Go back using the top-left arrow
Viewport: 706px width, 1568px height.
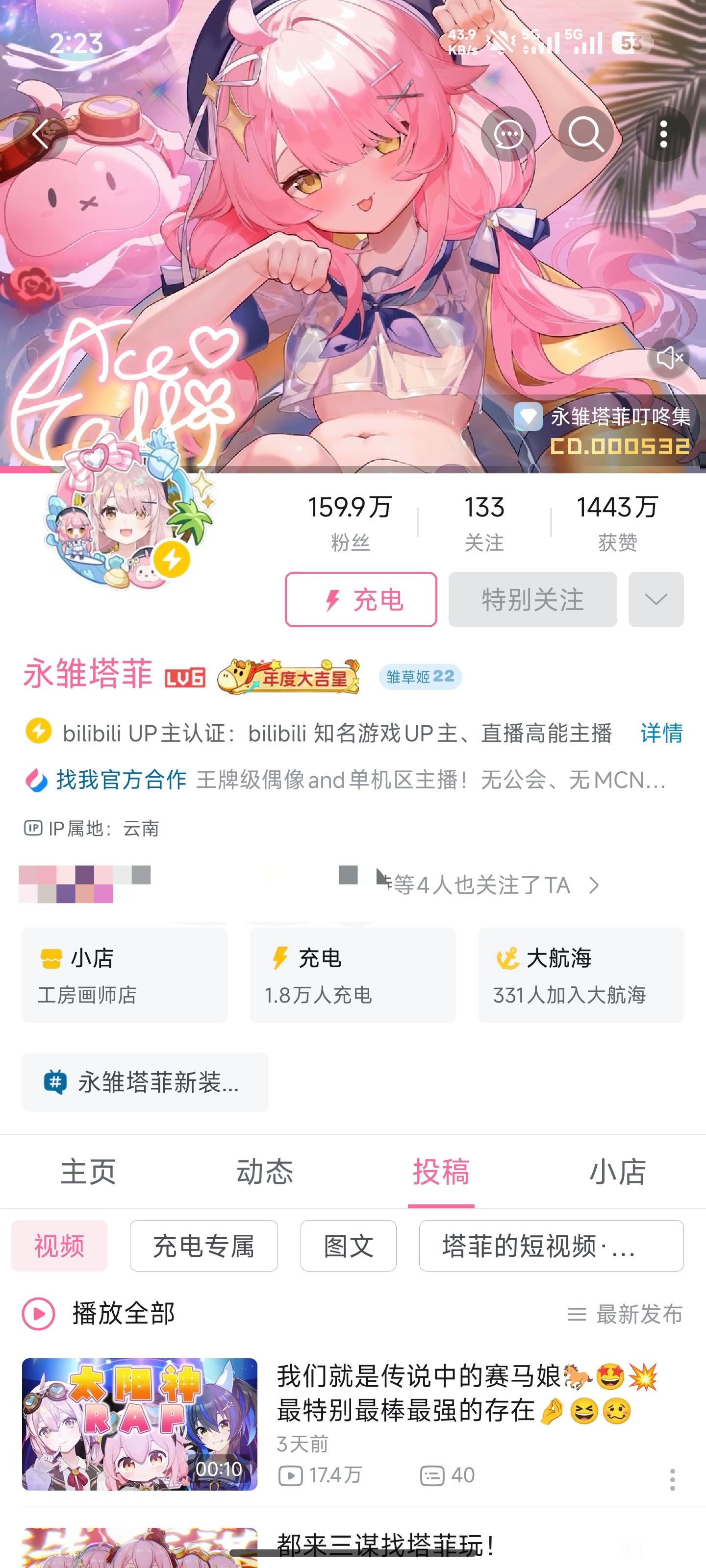(x=41, y=134)
